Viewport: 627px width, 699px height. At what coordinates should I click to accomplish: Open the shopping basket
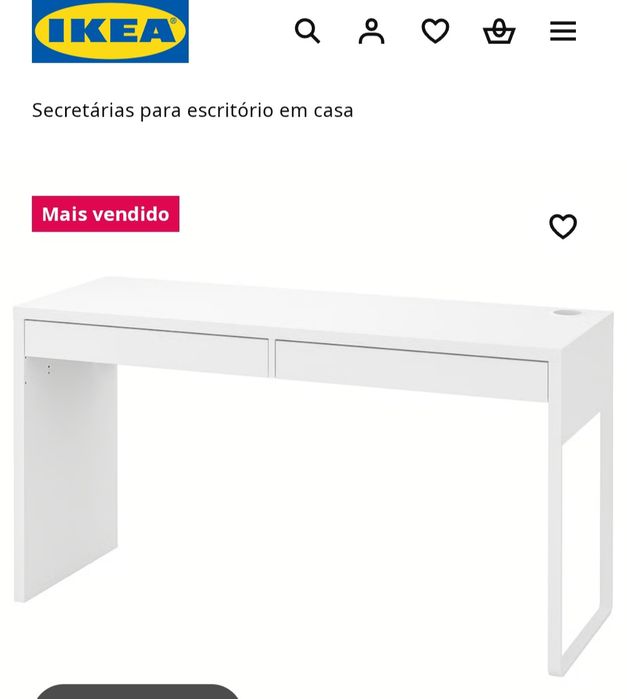tap(499, 31)
